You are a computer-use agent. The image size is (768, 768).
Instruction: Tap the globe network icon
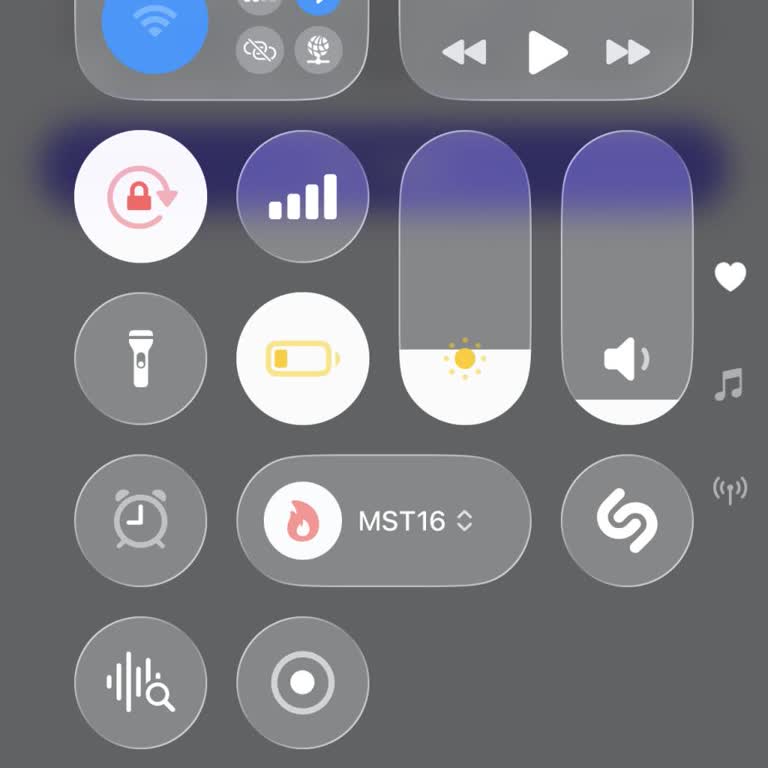point(318,48)
